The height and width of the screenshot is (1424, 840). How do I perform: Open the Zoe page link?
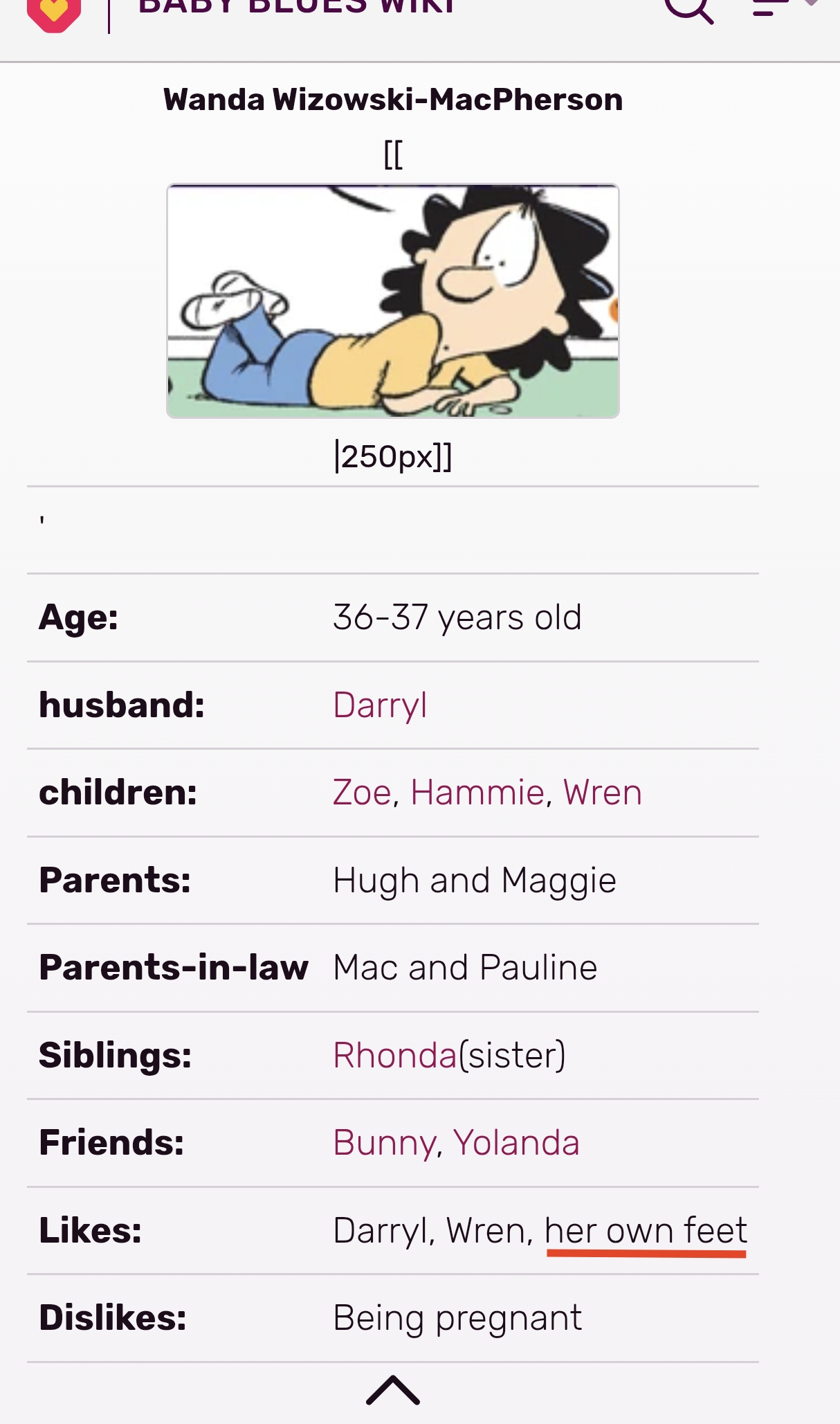click(x=363, y=792)
